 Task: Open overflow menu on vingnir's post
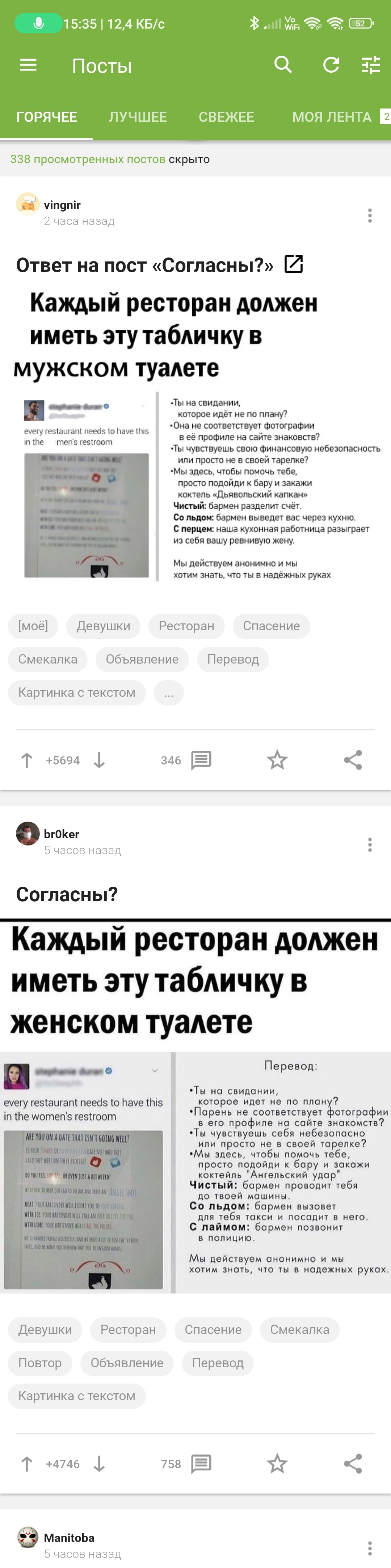370,215
